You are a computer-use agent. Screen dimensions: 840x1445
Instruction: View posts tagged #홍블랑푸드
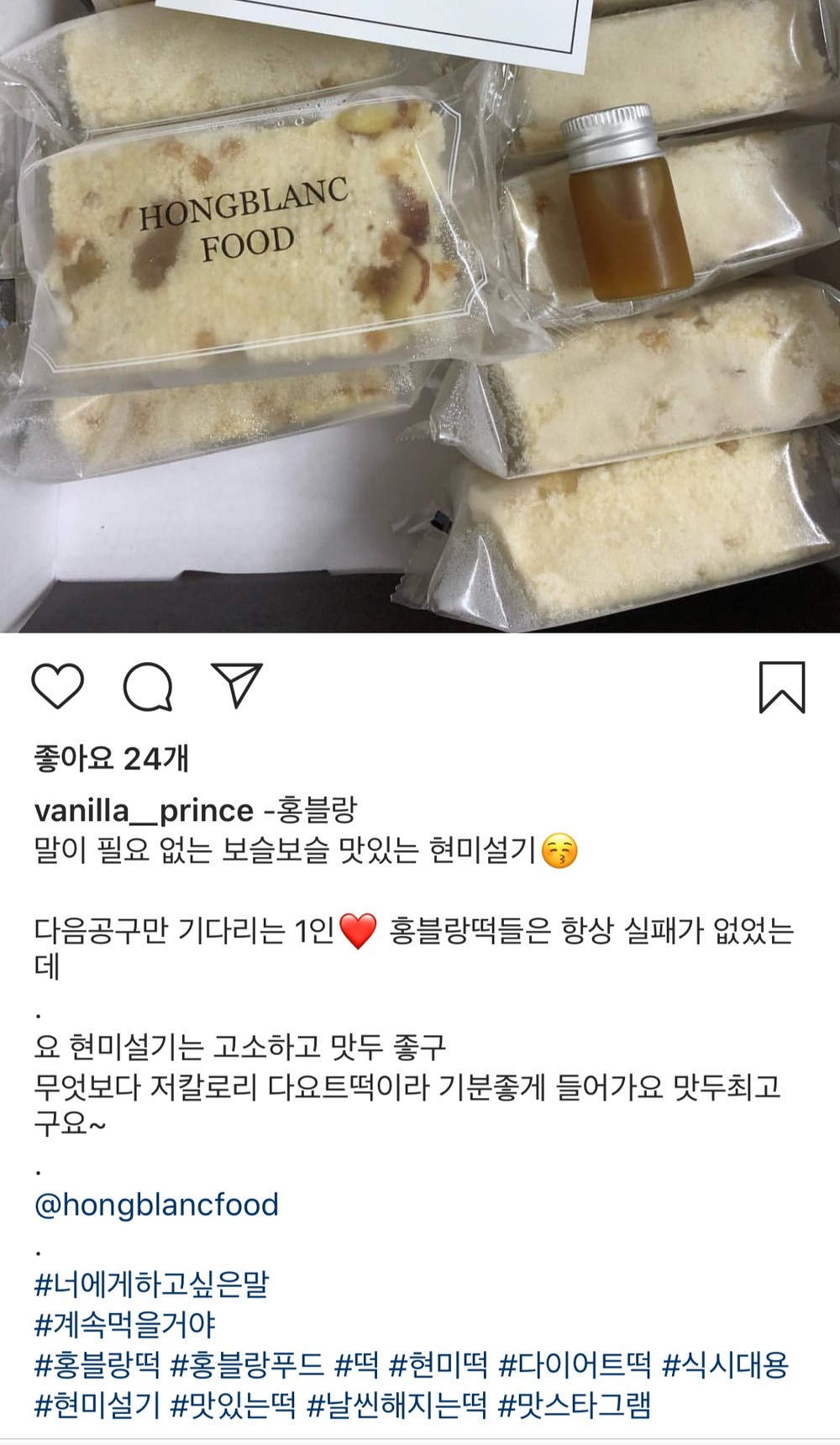pos(247,1365)
